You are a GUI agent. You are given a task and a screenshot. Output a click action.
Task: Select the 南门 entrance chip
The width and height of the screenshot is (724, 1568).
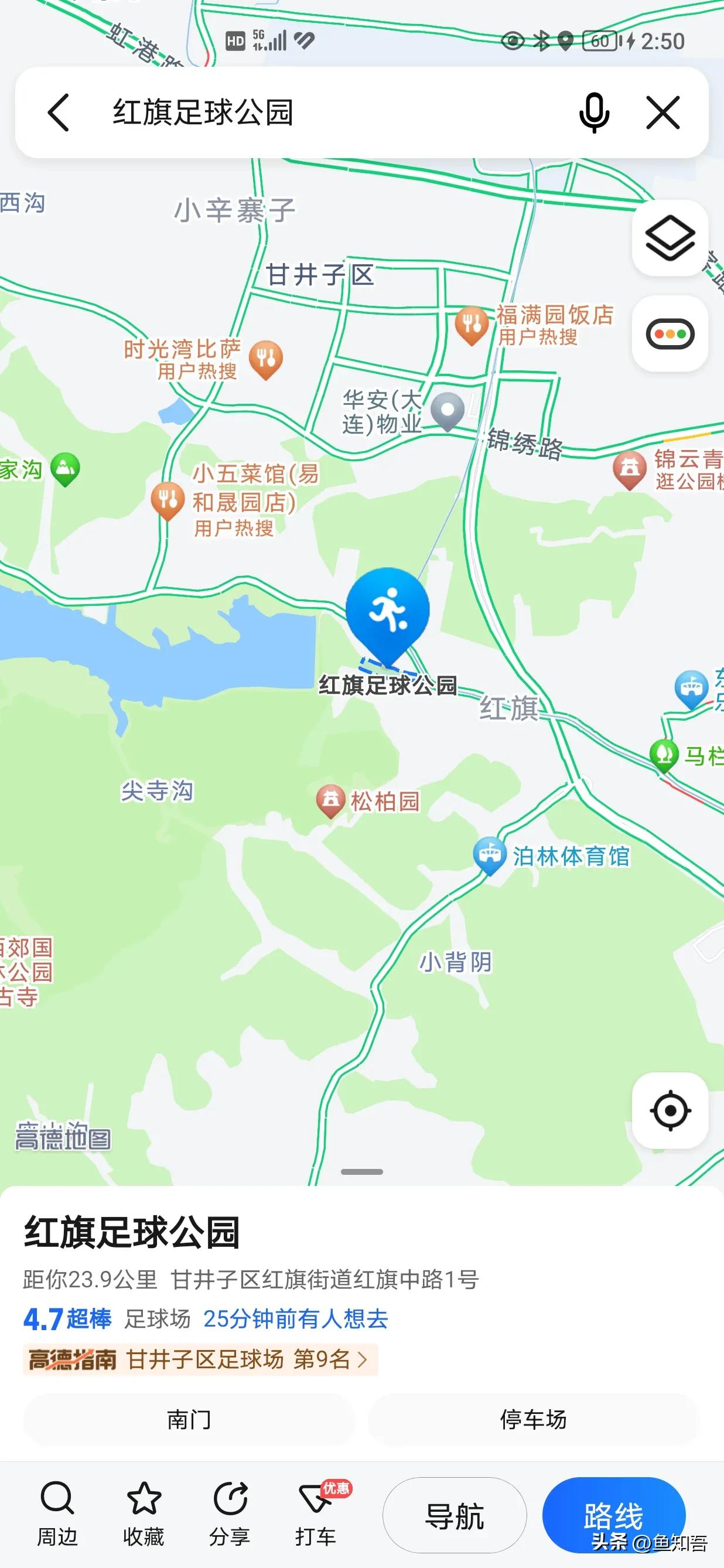point(189,1420)
